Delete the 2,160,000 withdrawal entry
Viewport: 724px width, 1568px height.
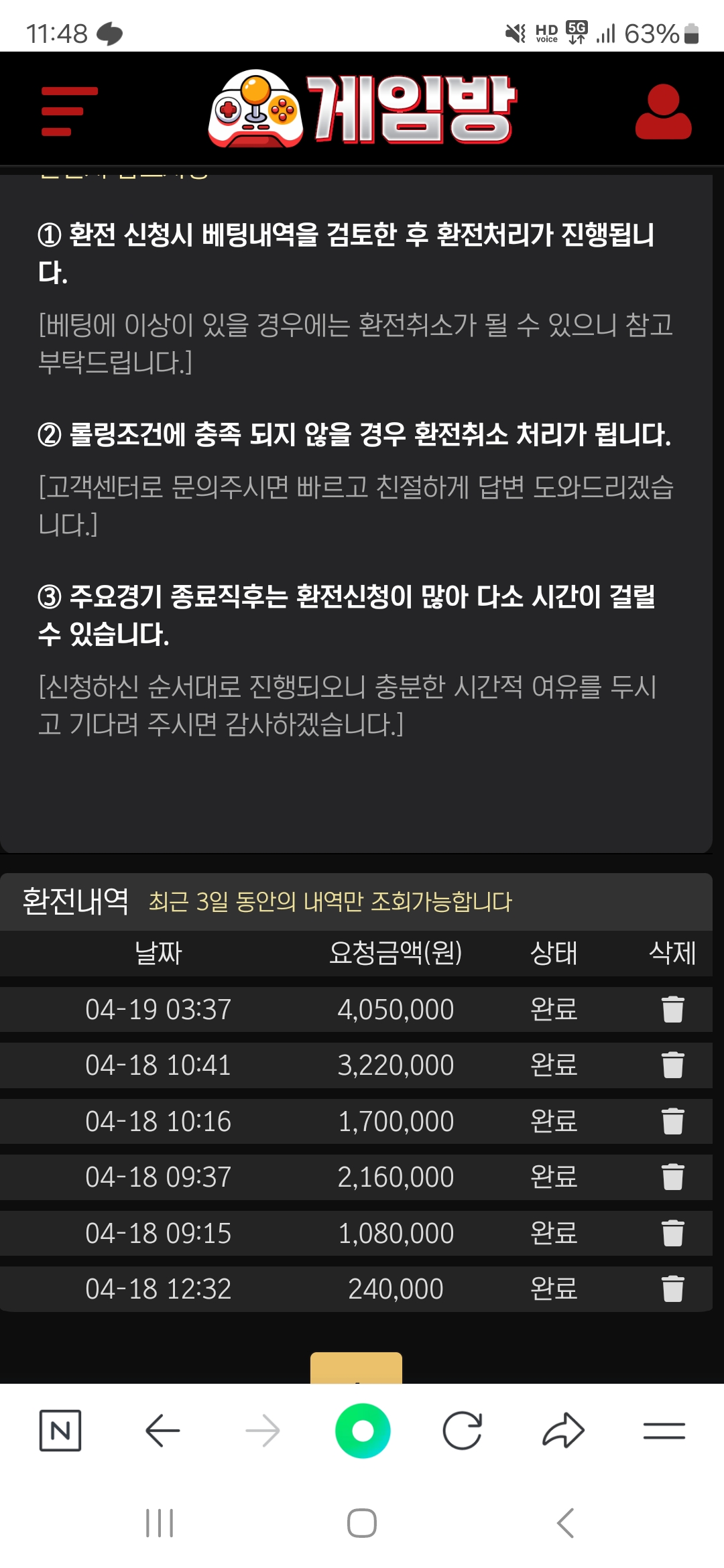point(672,1177)
